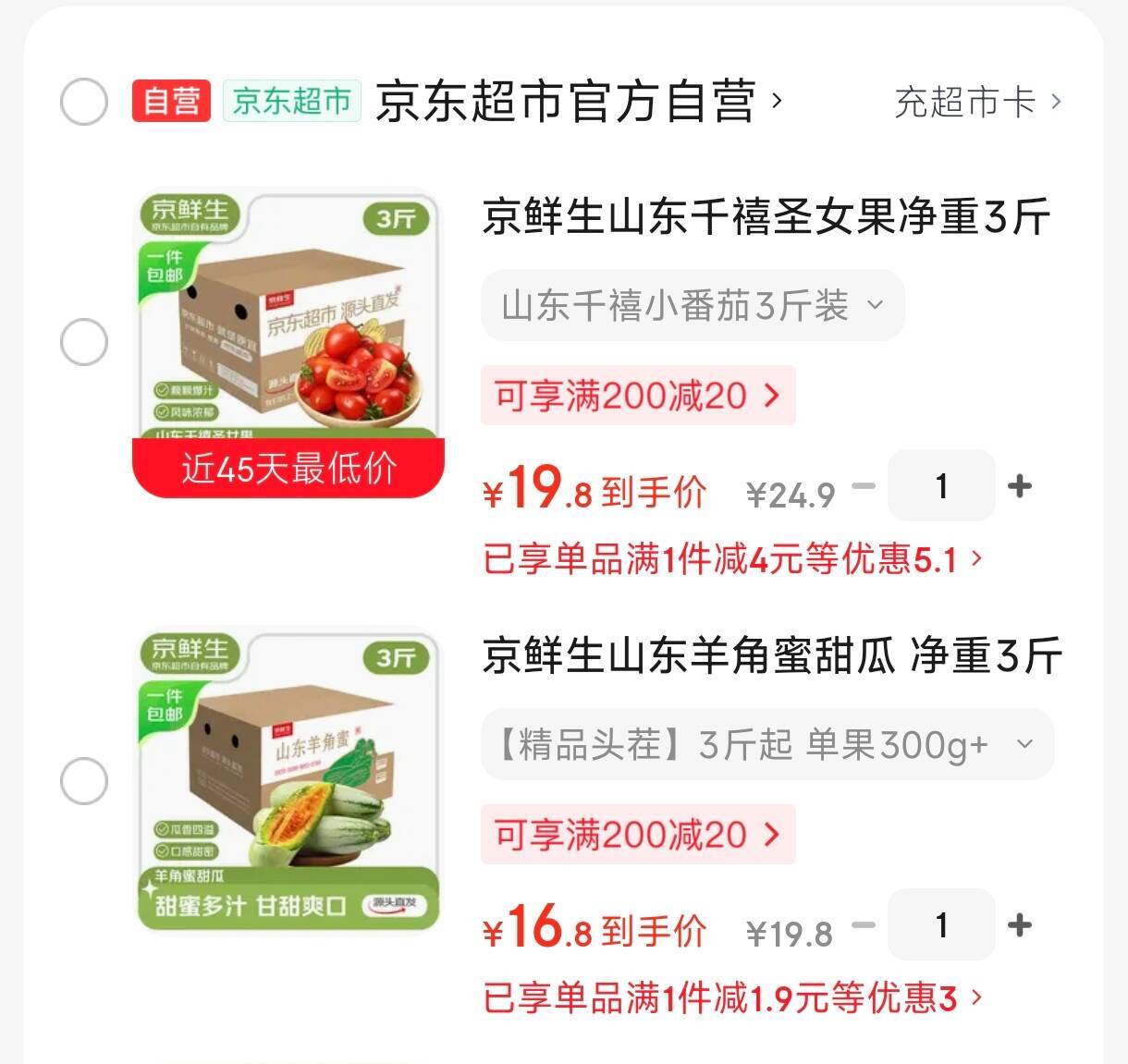Screen dimensions: 1128x1064
Task: Open 充超市卡 recharge link
Action: (x=976, y=102)
